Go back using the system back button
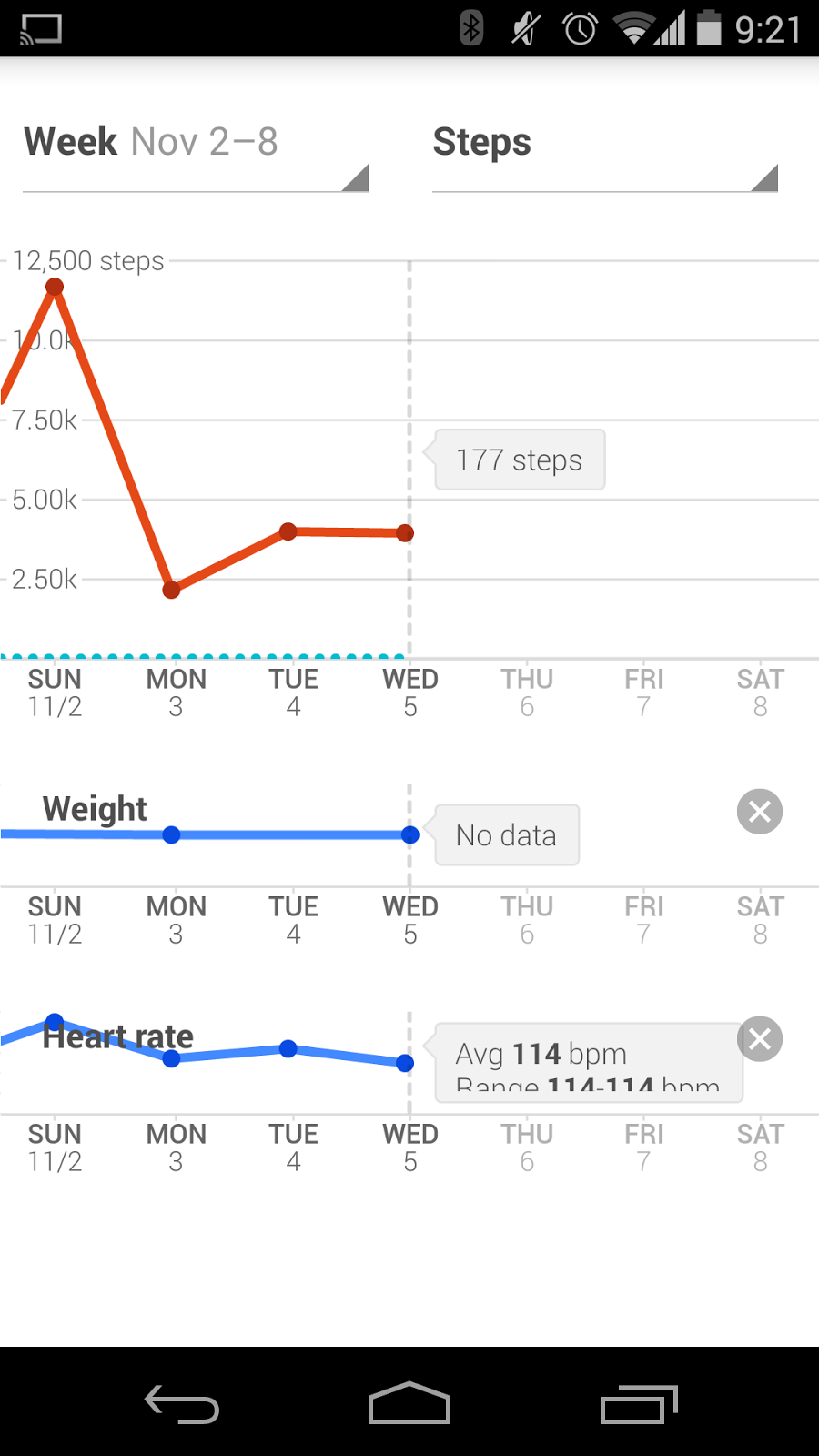Screen dimensions: 819x1456 [x=182, y=1404]
